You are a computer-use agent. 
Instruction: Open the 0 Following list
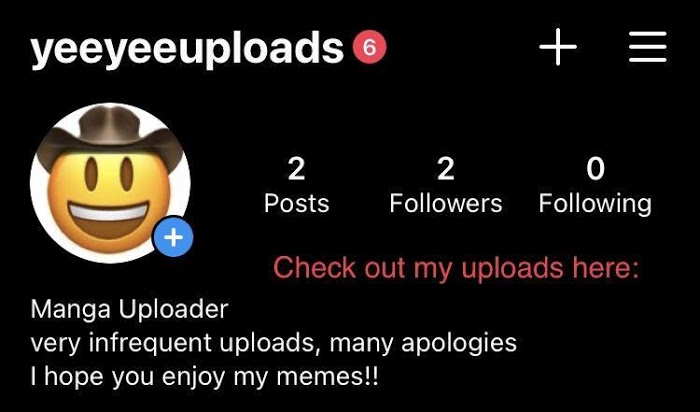tap(594, 185)
